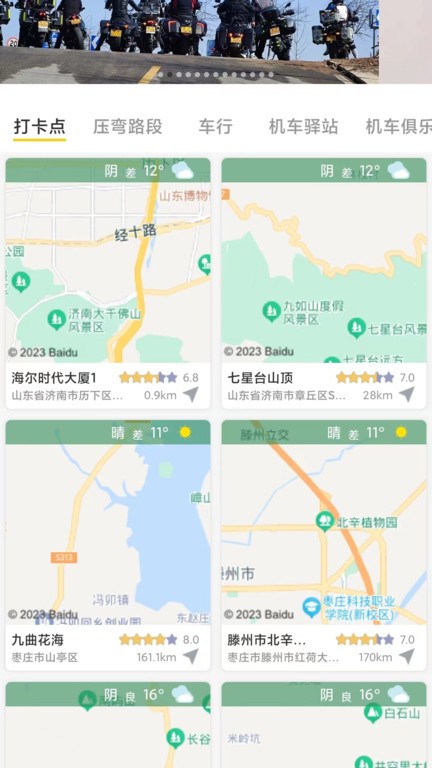Switch to the 压弯路段 tab
The height and width of the screenshot is (768, 432).
127,126
